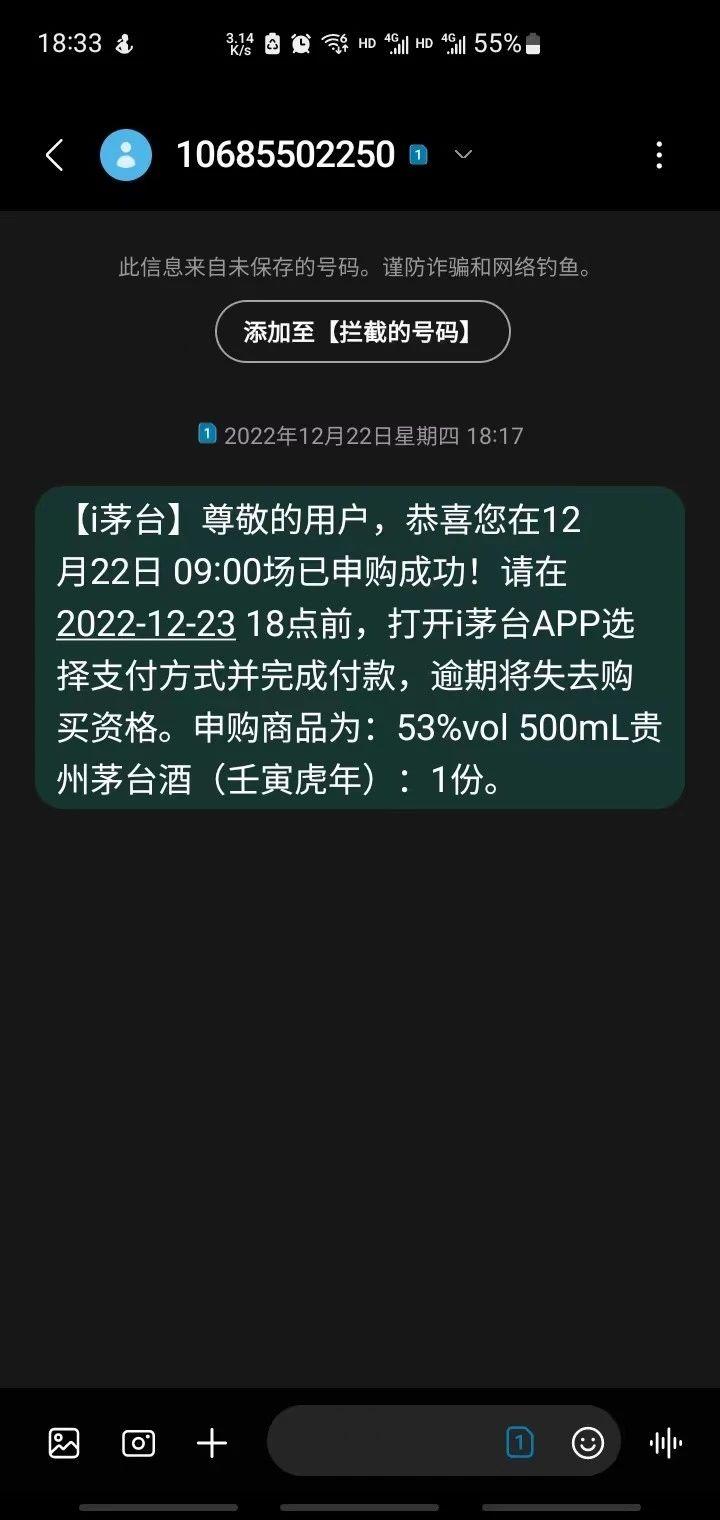Open the plus attachments menu
The image size is (720, 1520).
click(x=212, y=1443)
